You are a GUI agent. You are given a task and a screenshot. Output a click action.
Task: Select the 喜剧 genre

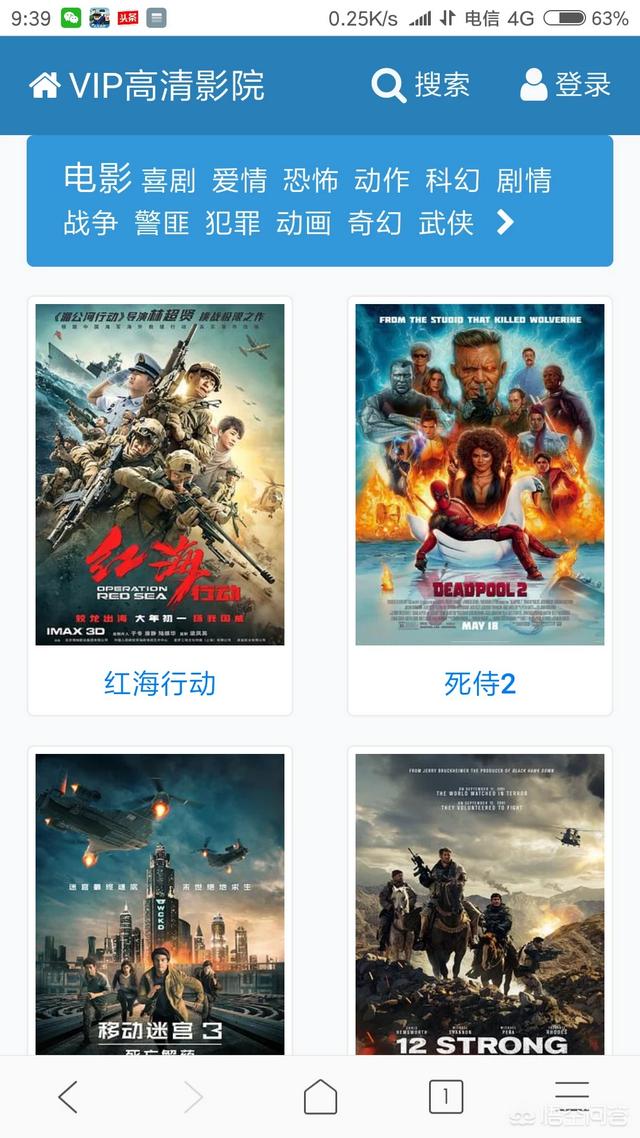(168, 180)
